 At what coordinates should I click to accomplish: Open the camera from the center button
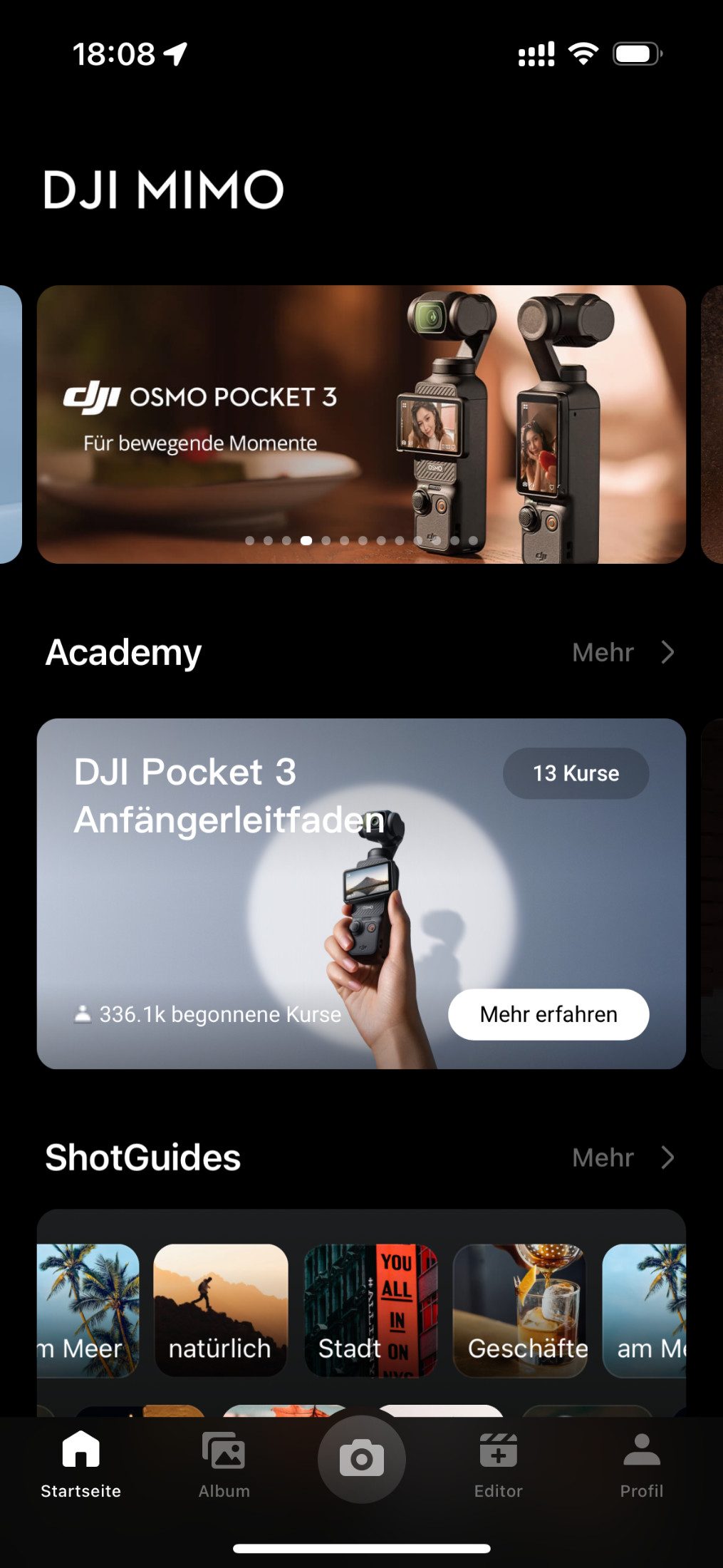[361, 1459]
